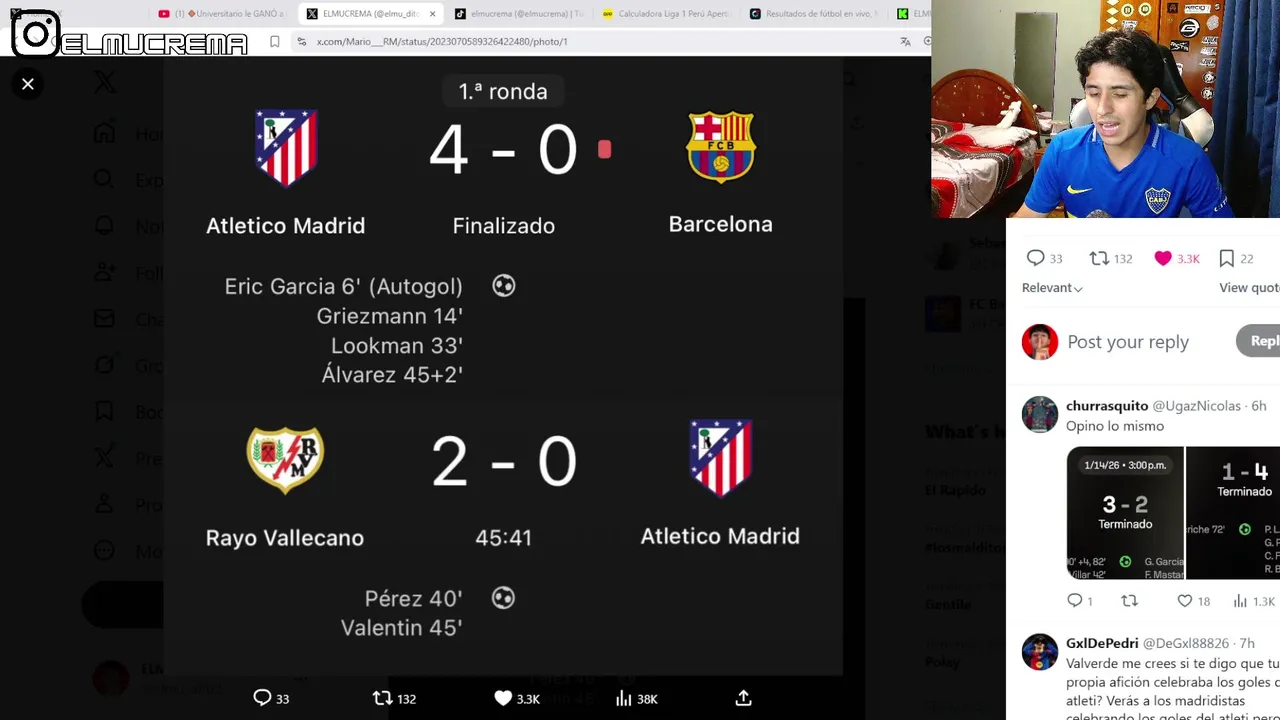1280x720 pixels.
Task: Switch to the Resultados de fútbol en vivo tab
Action: click(x=815, y=14)
